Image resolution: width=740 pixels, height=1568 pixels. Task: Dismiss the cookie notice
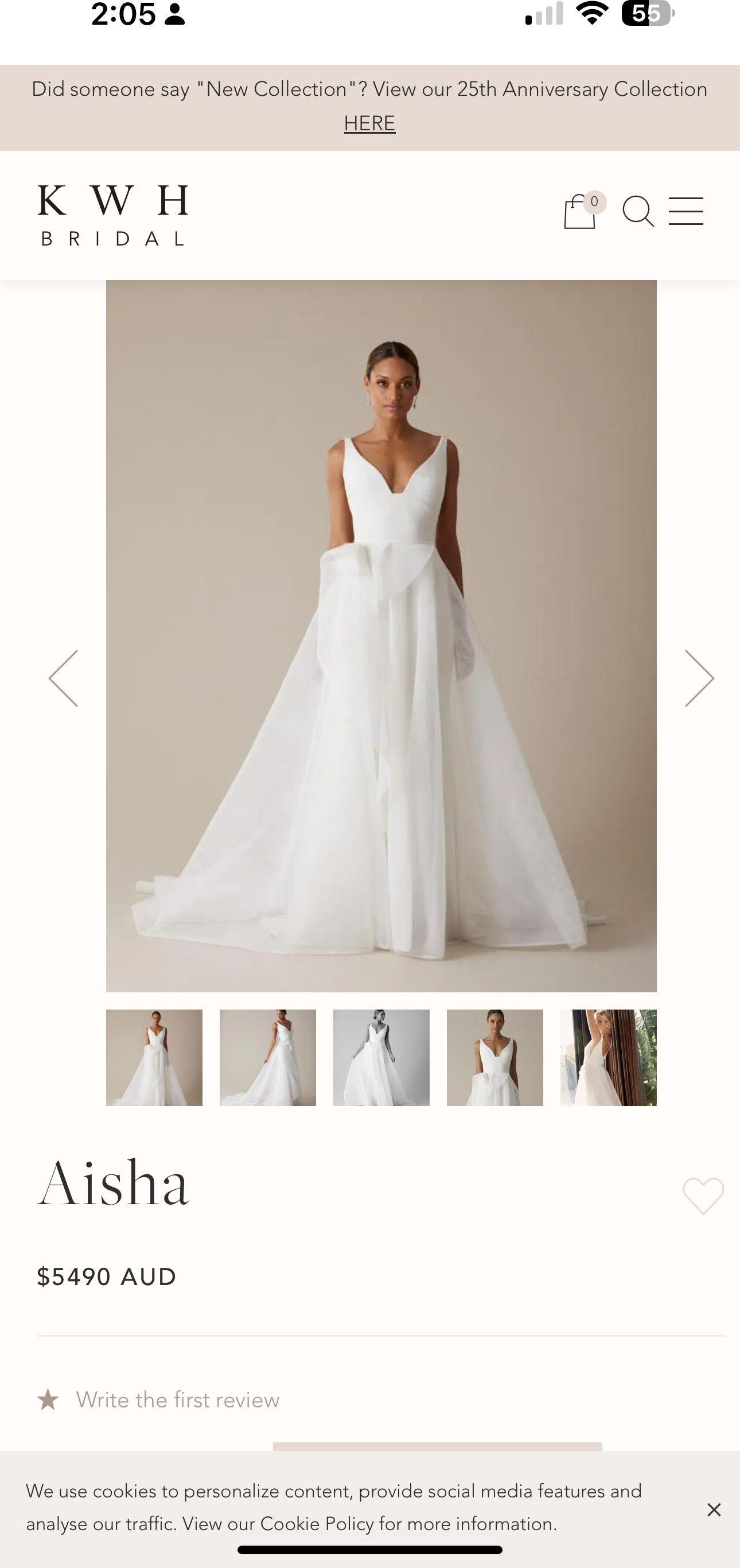[714, 1509]
